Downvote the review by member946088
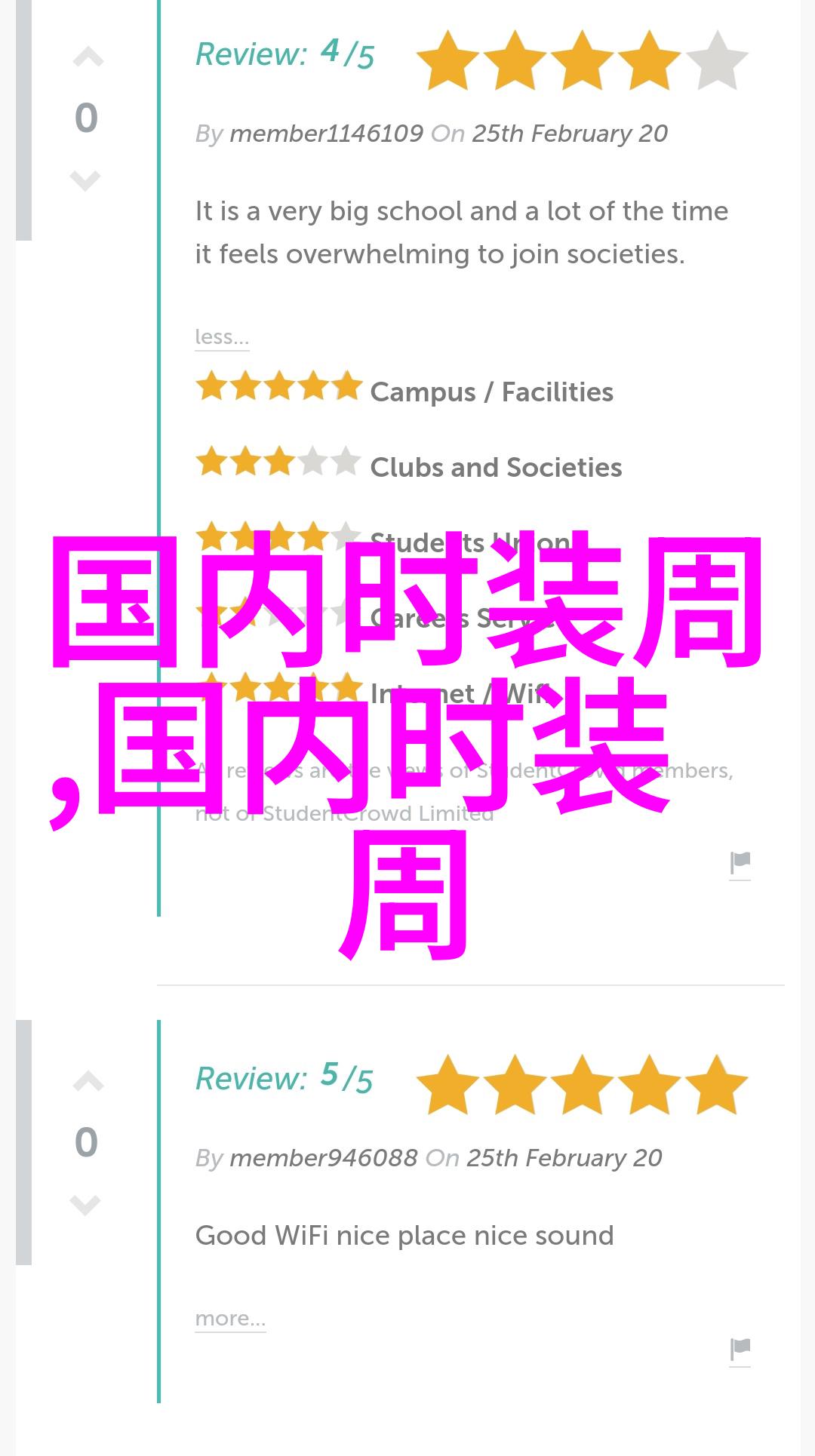Screen dimensions: 815x1456 tap(85, 1205)
